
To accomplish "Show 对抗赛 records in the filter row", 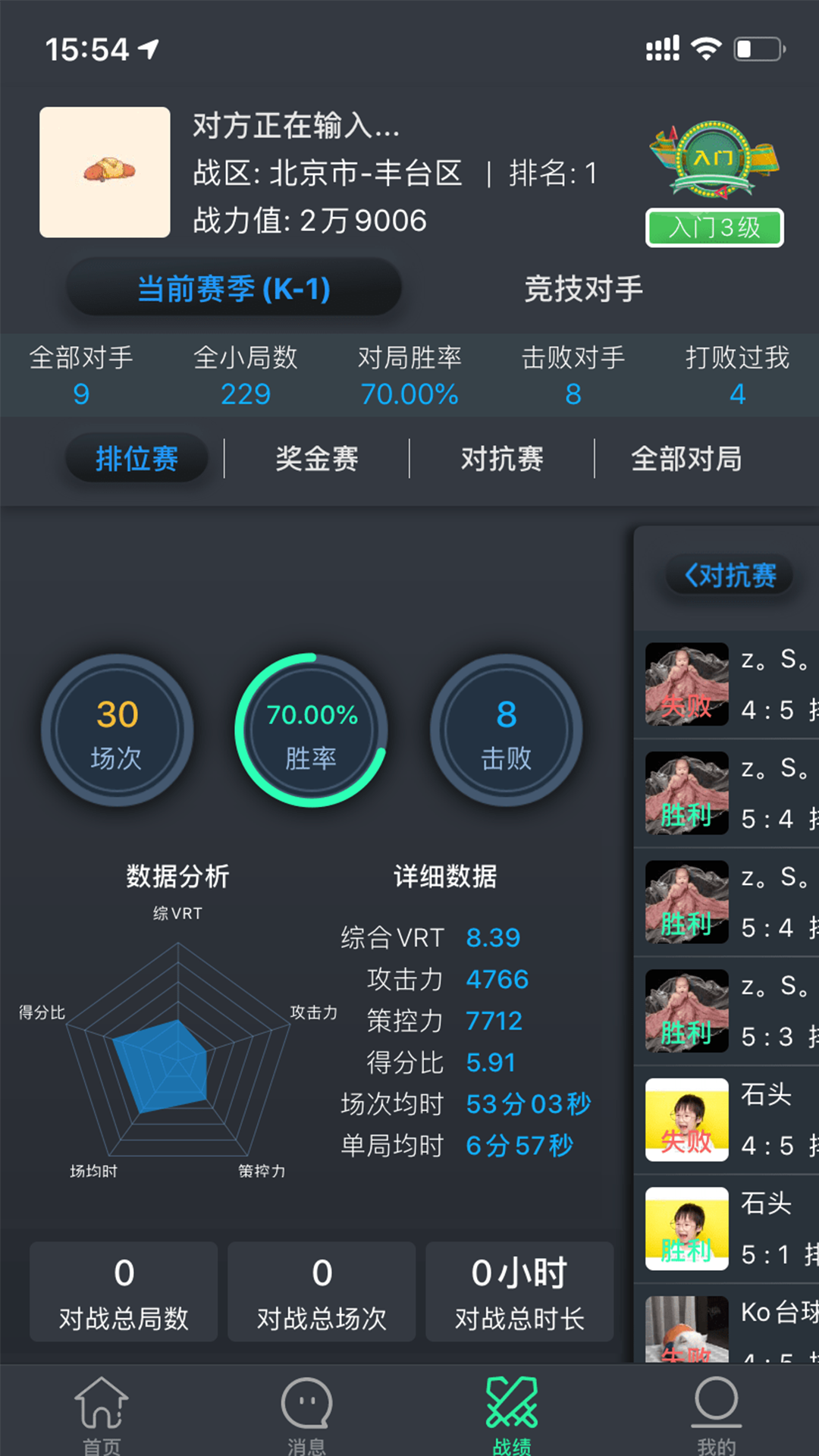I will [x=502, y=459].
